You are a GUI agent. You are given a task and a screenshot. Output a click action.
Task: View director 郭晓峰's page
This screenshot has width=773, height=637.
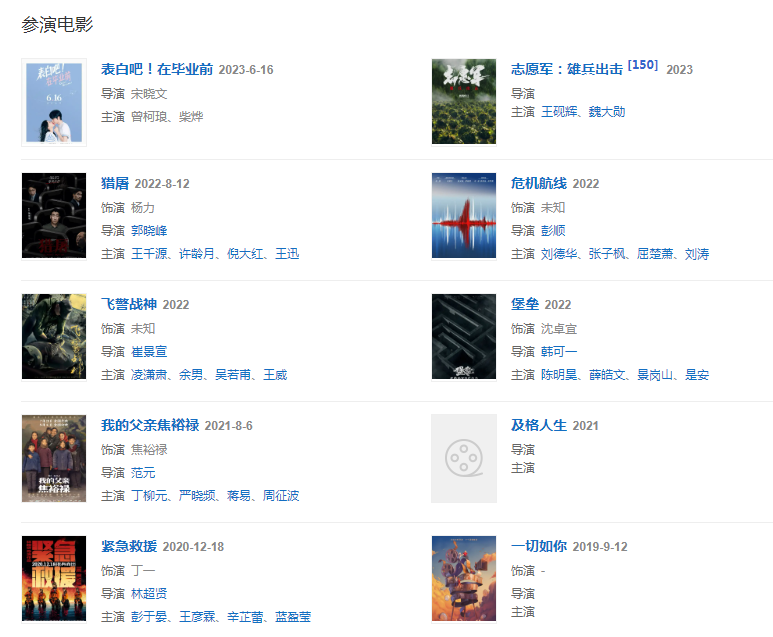pos(150,230)
